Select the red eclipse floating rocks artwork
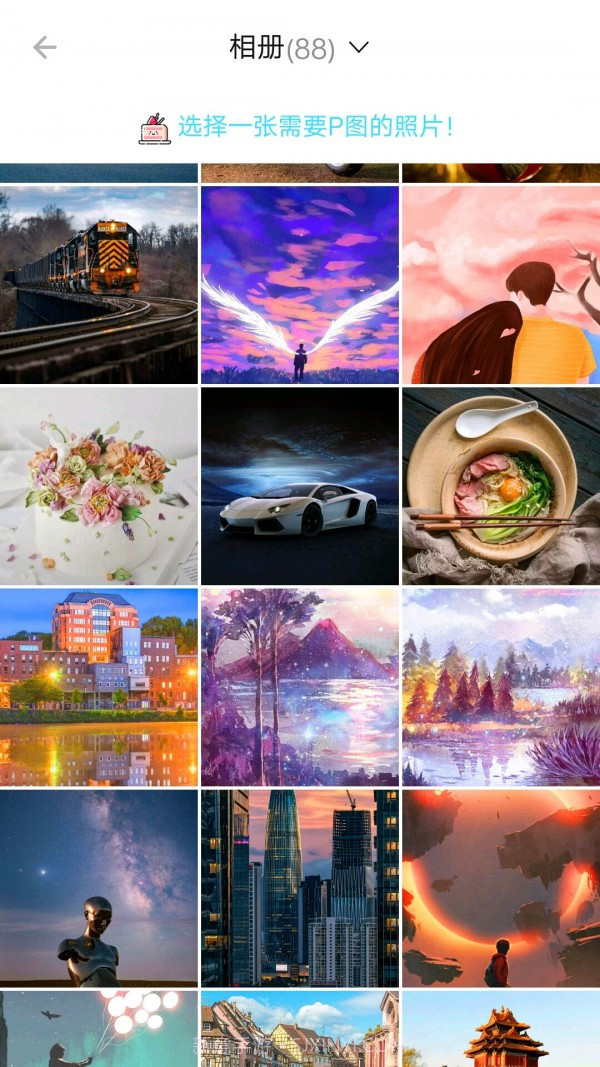 [501, 888]
